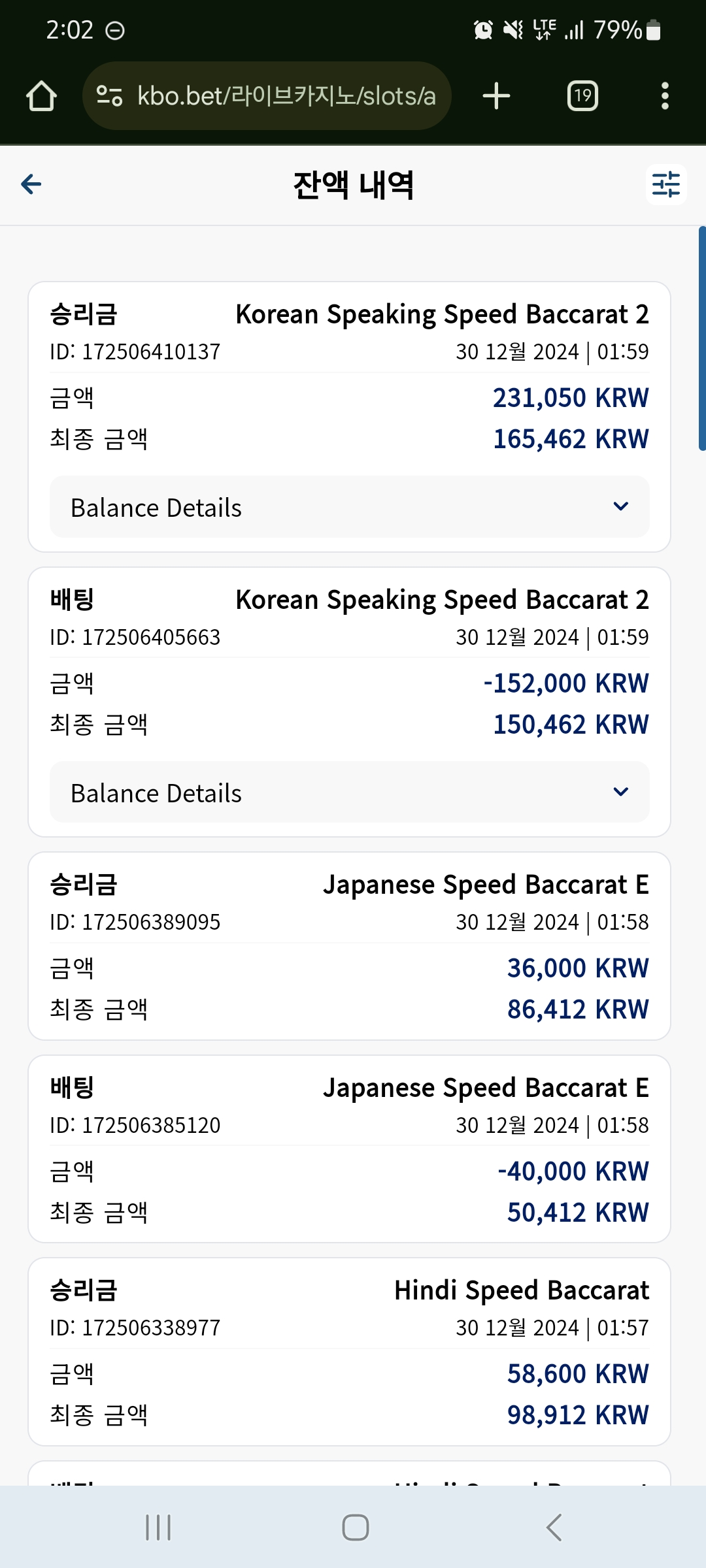
Task: Open a new browser tab
Action: (496, 96)
